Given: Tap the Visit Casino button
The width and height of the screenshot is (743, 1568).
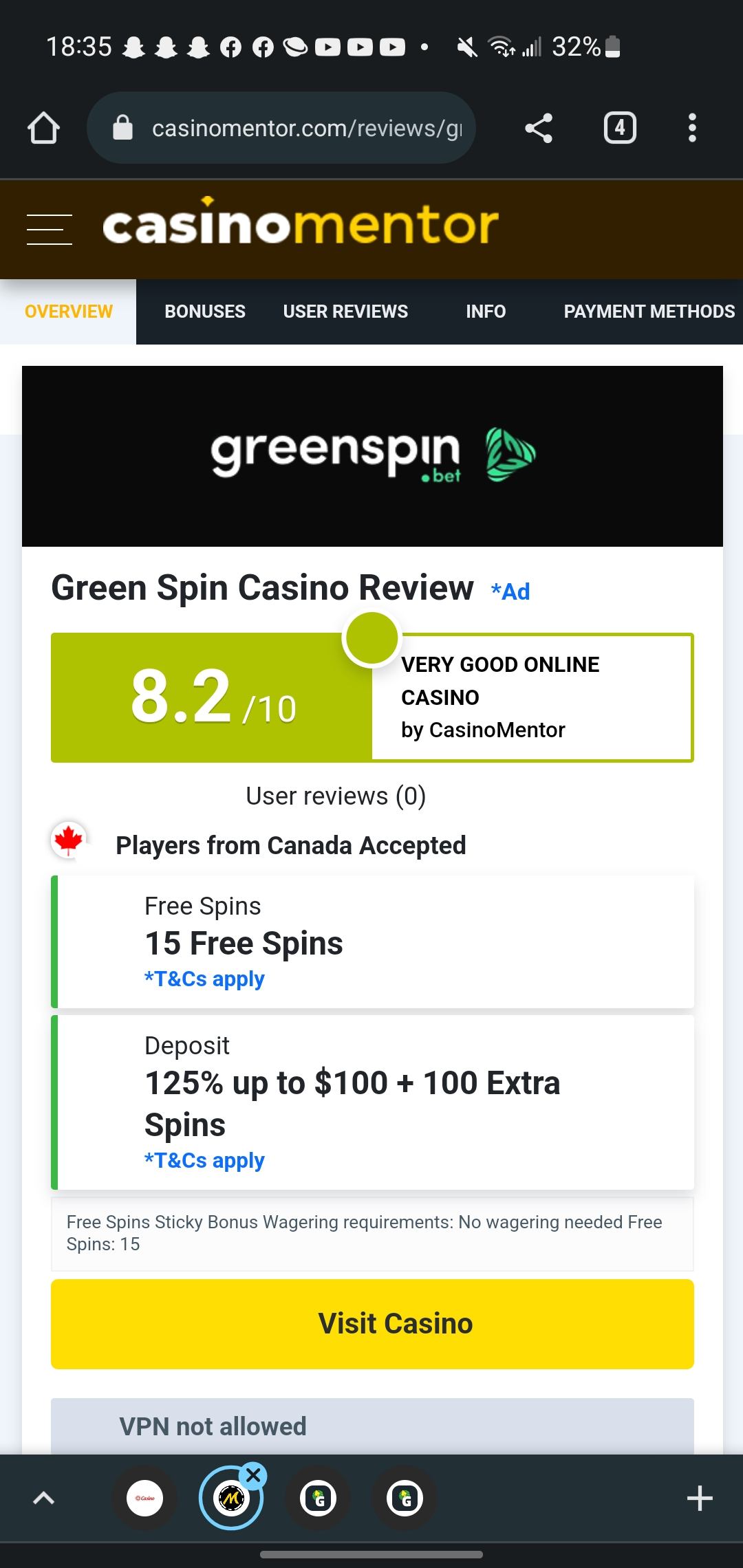Looking at the screenshot, I should coord(372,1324).
